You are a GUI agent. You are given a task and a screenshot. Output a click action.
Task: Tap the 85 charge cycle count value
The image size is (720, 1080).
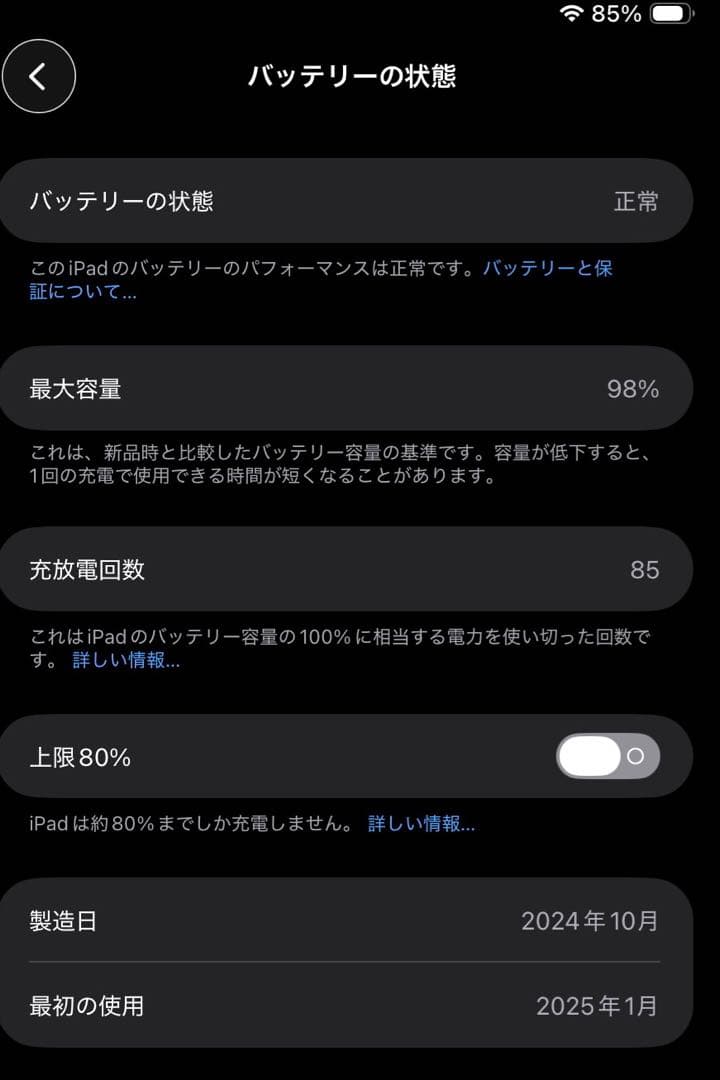click(644, 570)
